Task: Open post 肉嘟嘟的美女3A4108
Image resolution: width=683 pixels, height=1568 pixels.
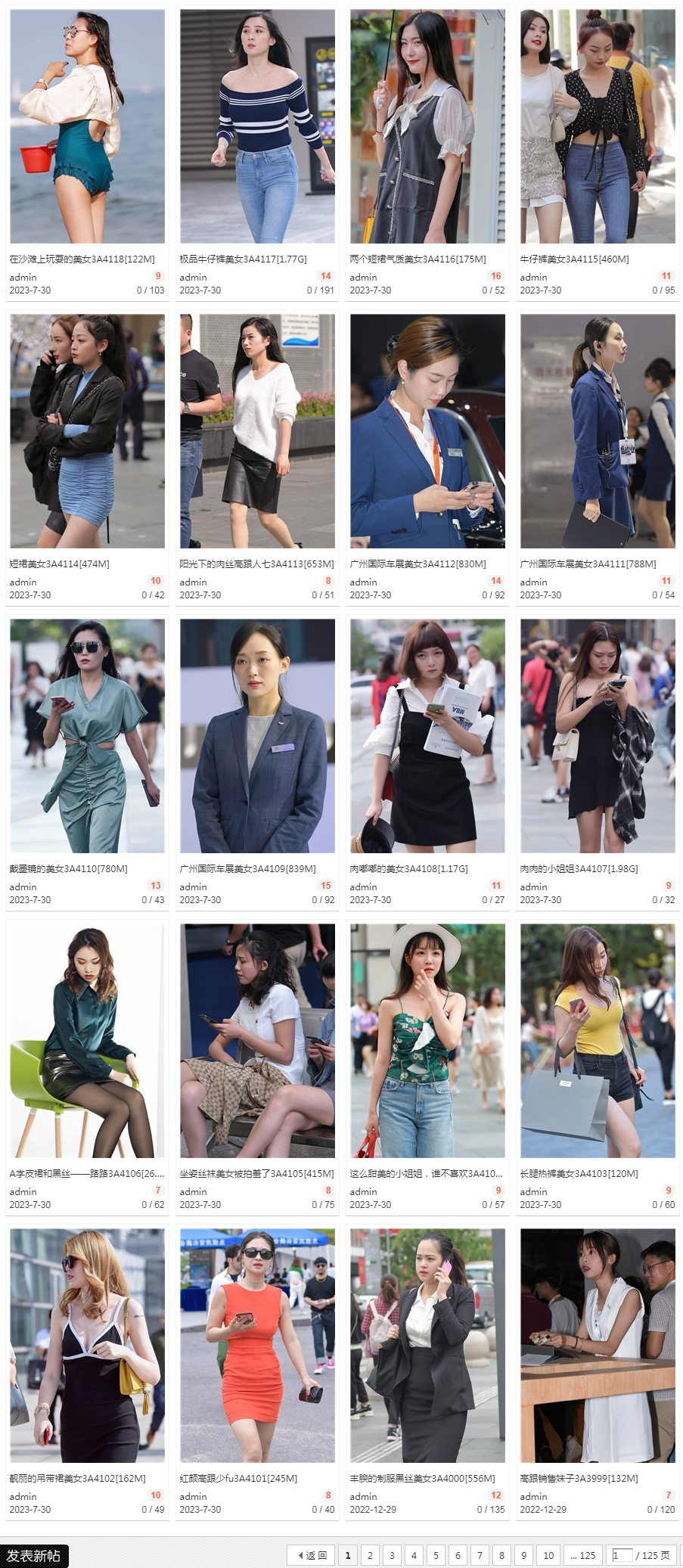Action: pyautogui.click(x=408, y=868)
